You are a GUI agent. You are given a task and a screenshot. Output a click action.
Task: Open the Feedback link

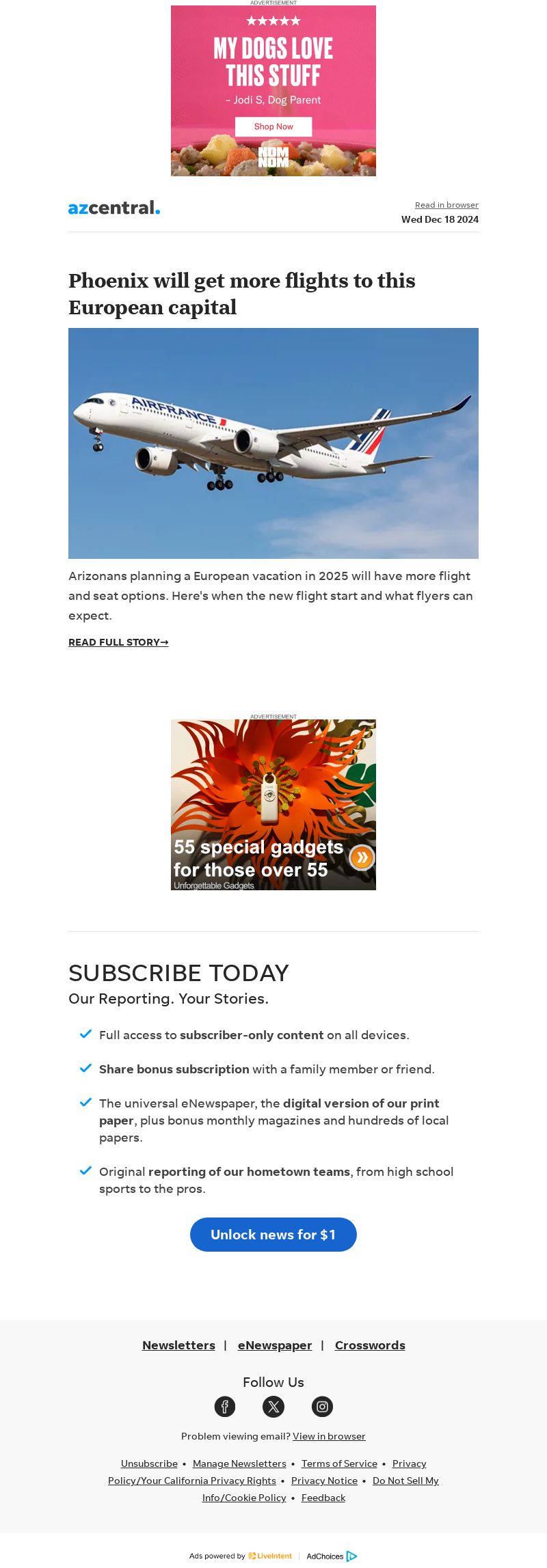tap(323, 1498)
